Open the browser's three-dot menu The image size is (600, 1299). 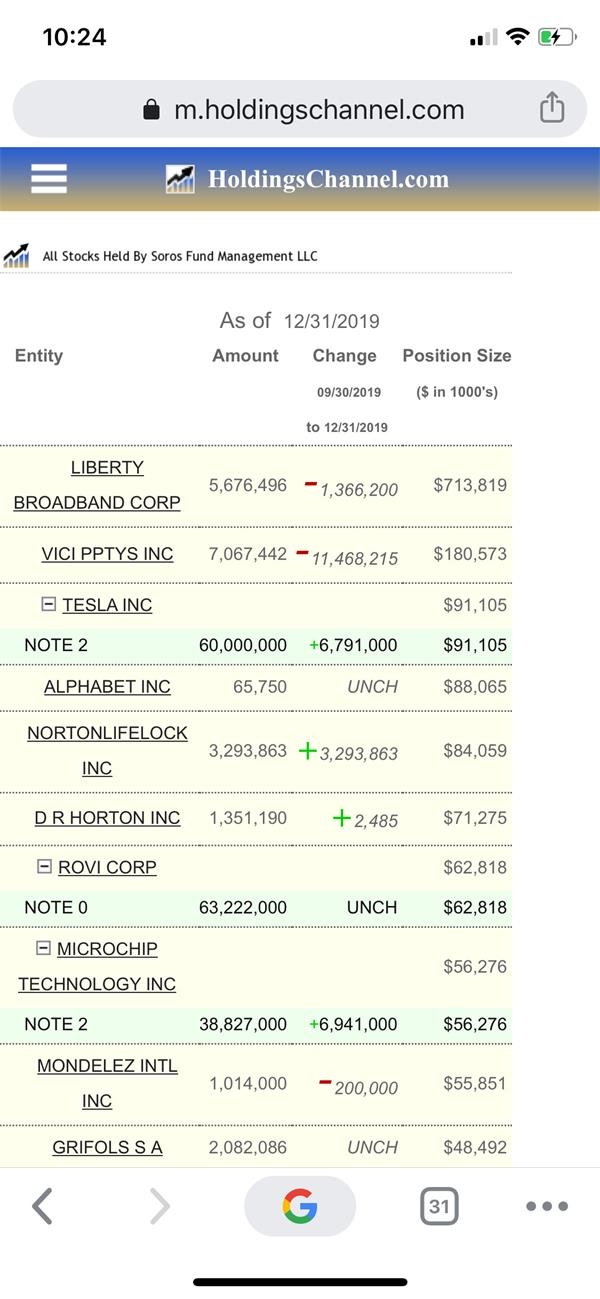click(546, 1207)
